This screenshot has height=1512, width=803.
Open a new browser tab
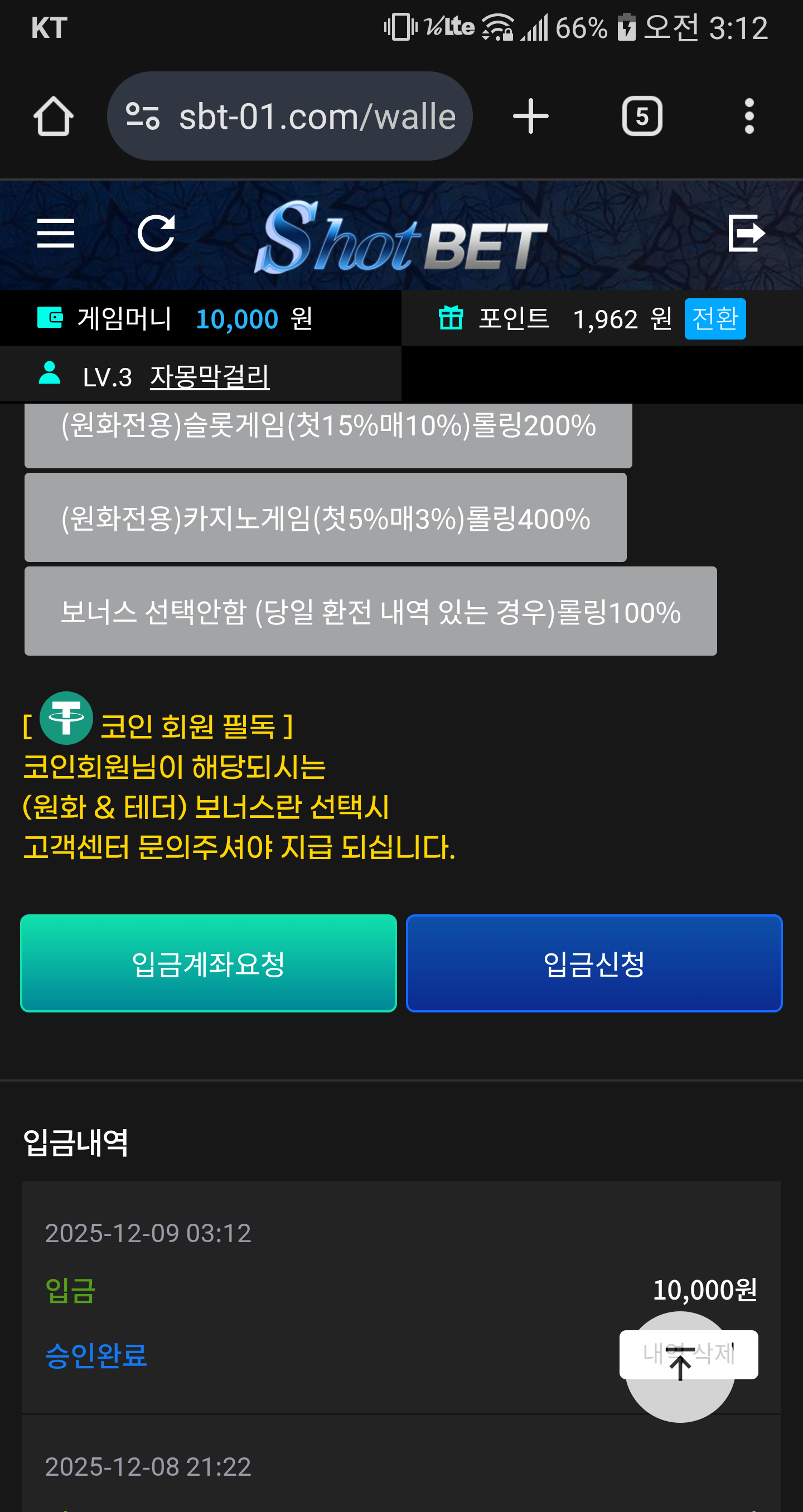(531, 116)
